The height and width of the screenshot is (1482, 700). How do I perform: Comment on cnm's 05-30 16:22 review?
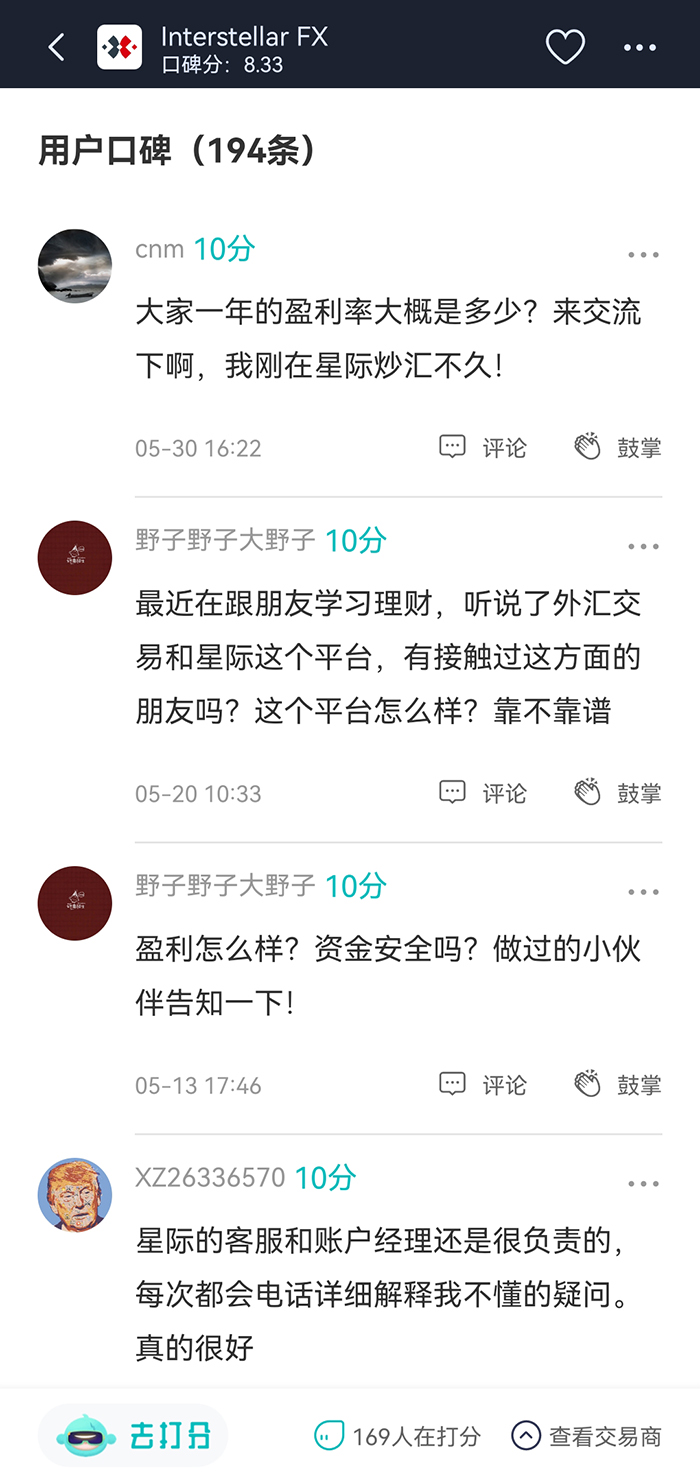(483, 447)
